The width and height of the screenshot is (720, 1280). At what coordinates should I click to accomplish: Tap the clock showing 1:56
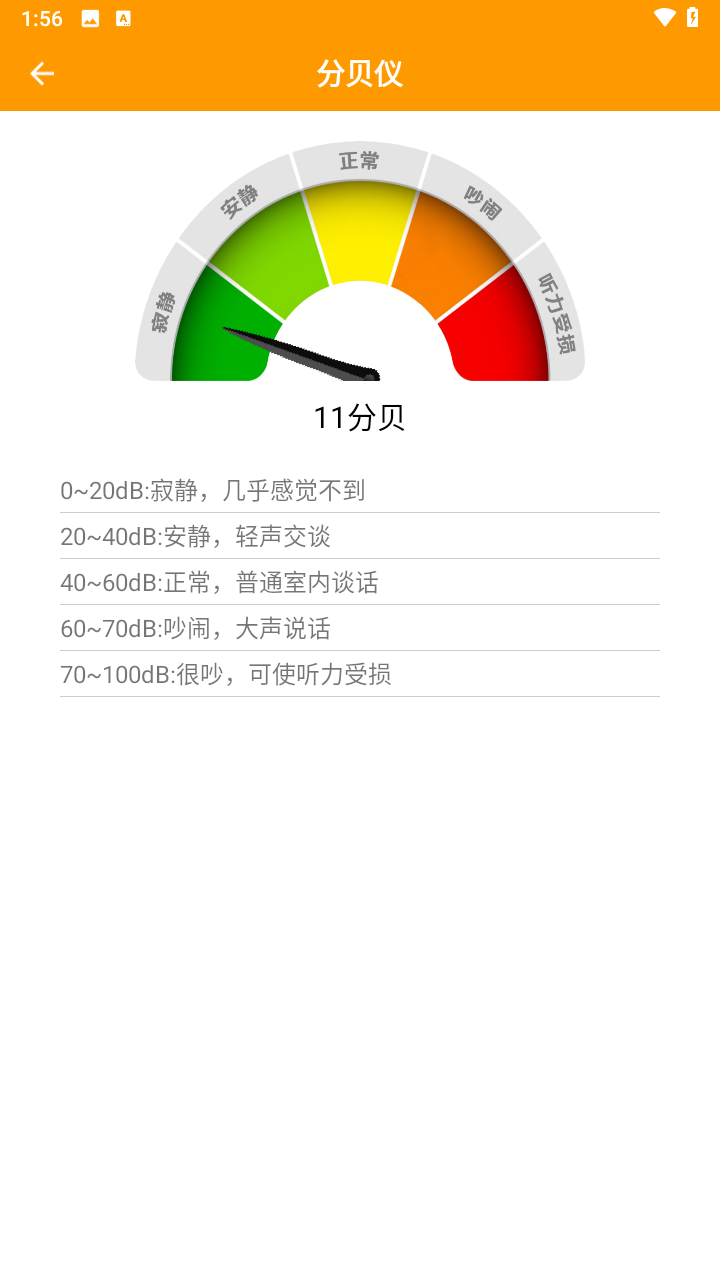click(42, 17)
